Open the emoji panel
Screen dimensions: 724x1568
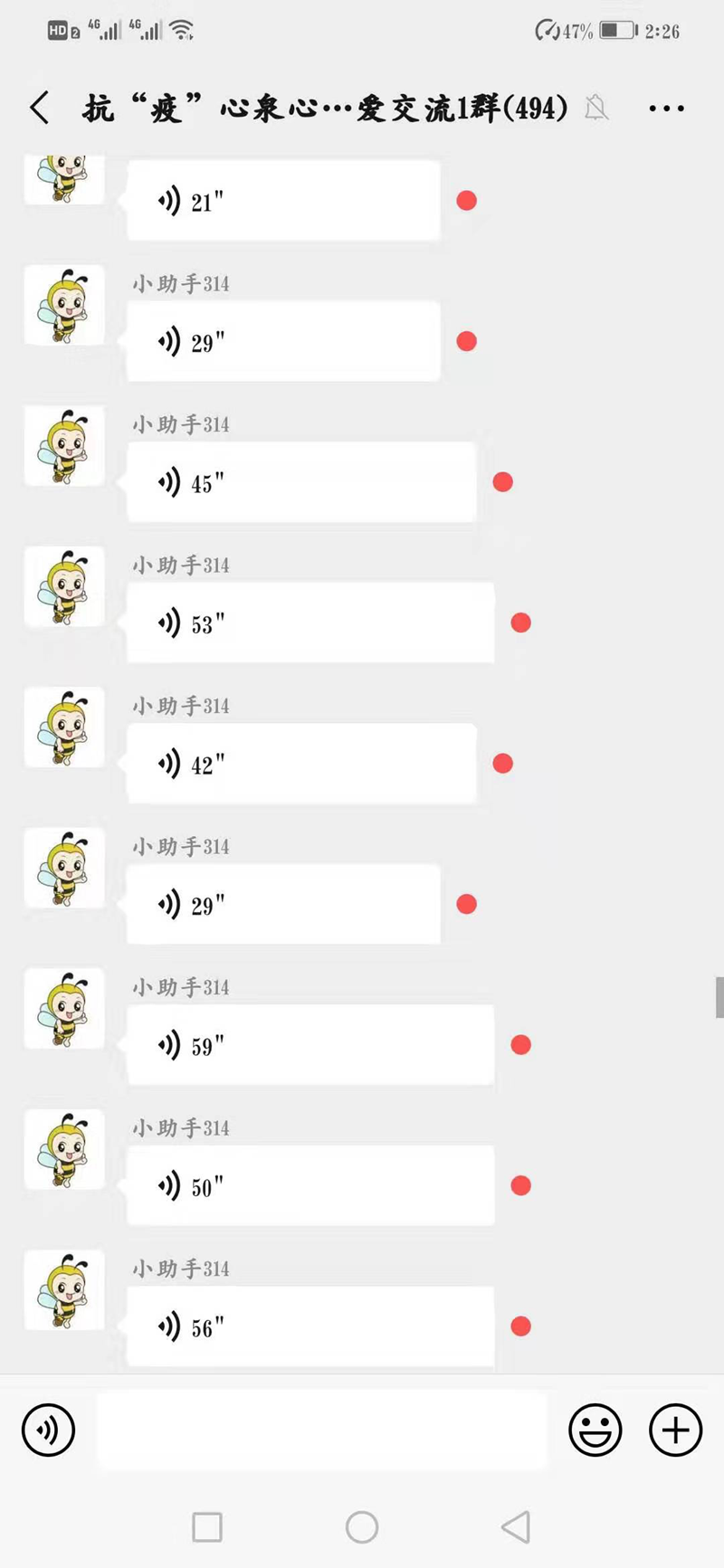click(x=595, y=1430)
